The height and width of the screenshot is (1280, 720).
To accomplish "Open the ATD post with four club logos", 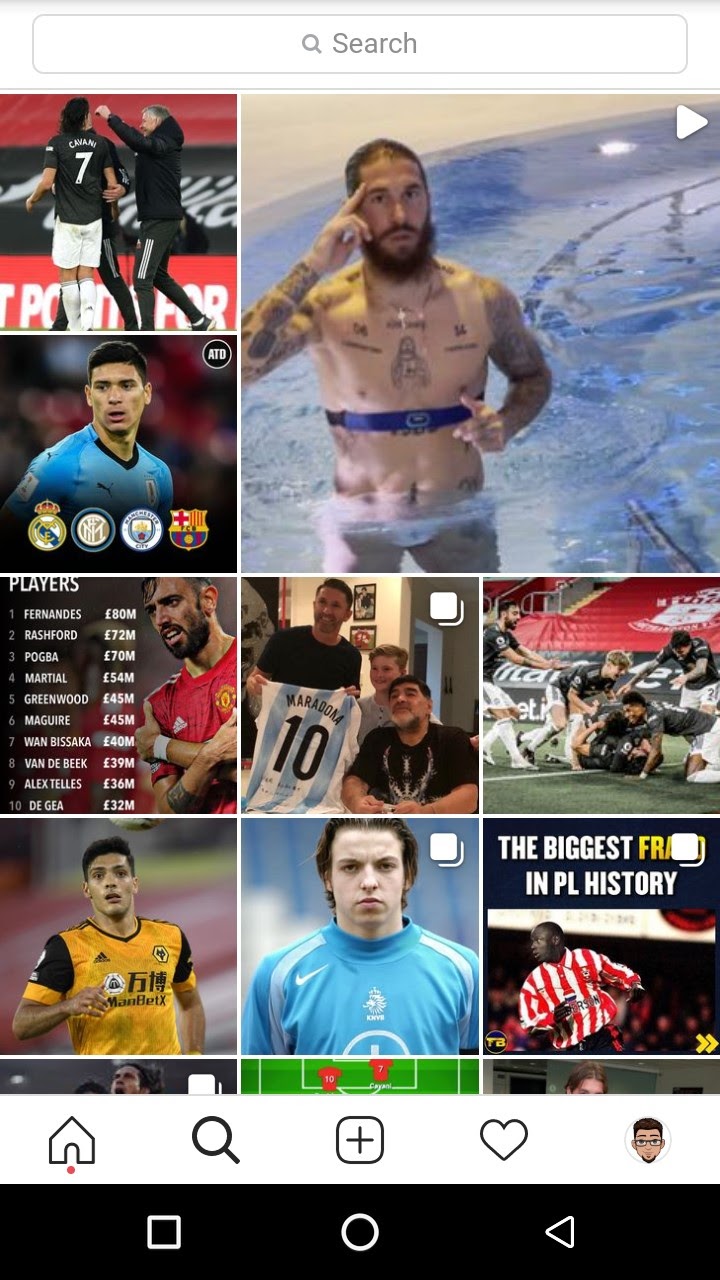I will 118,453.
